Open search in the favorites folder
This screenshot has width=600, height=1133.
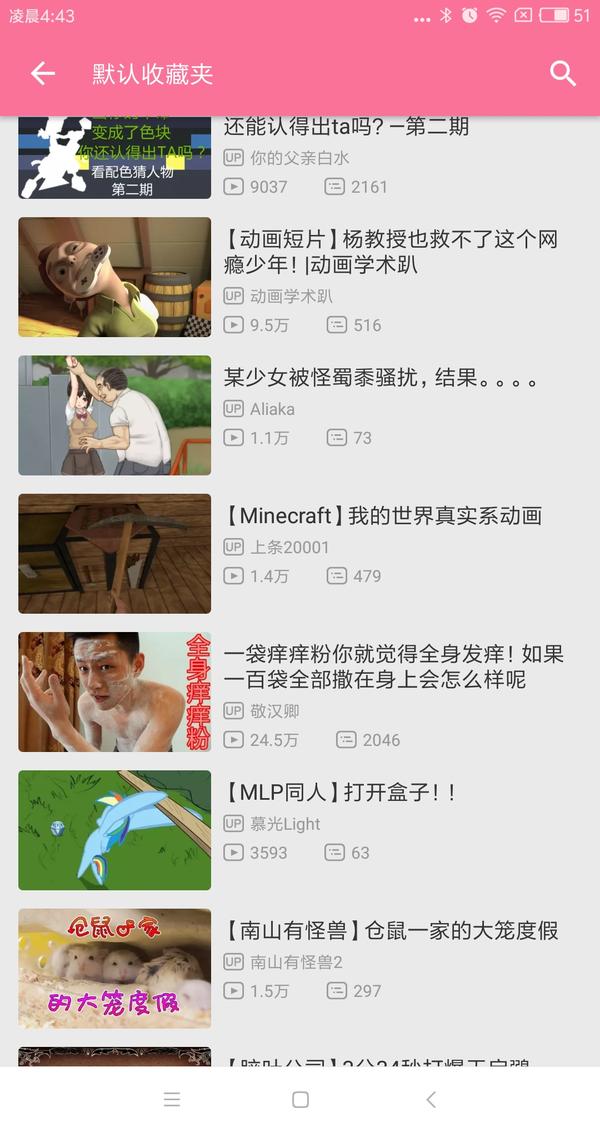563,73
